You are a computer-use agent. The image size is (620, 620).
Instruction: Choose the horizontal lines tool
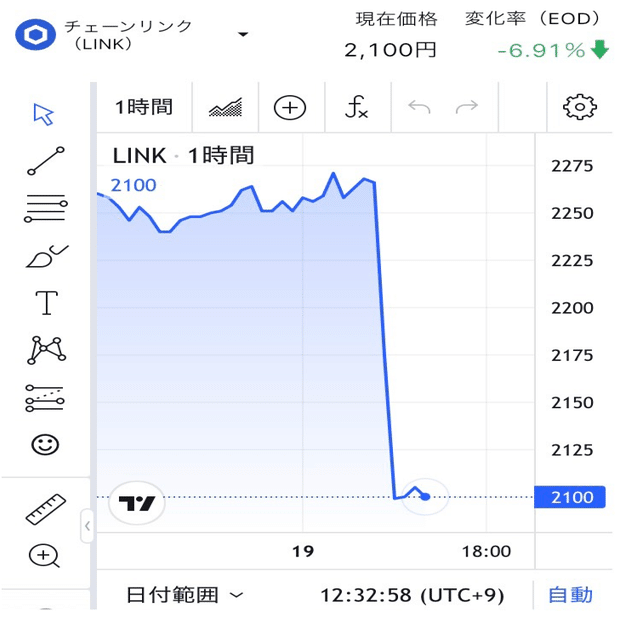tap(45, 208)
